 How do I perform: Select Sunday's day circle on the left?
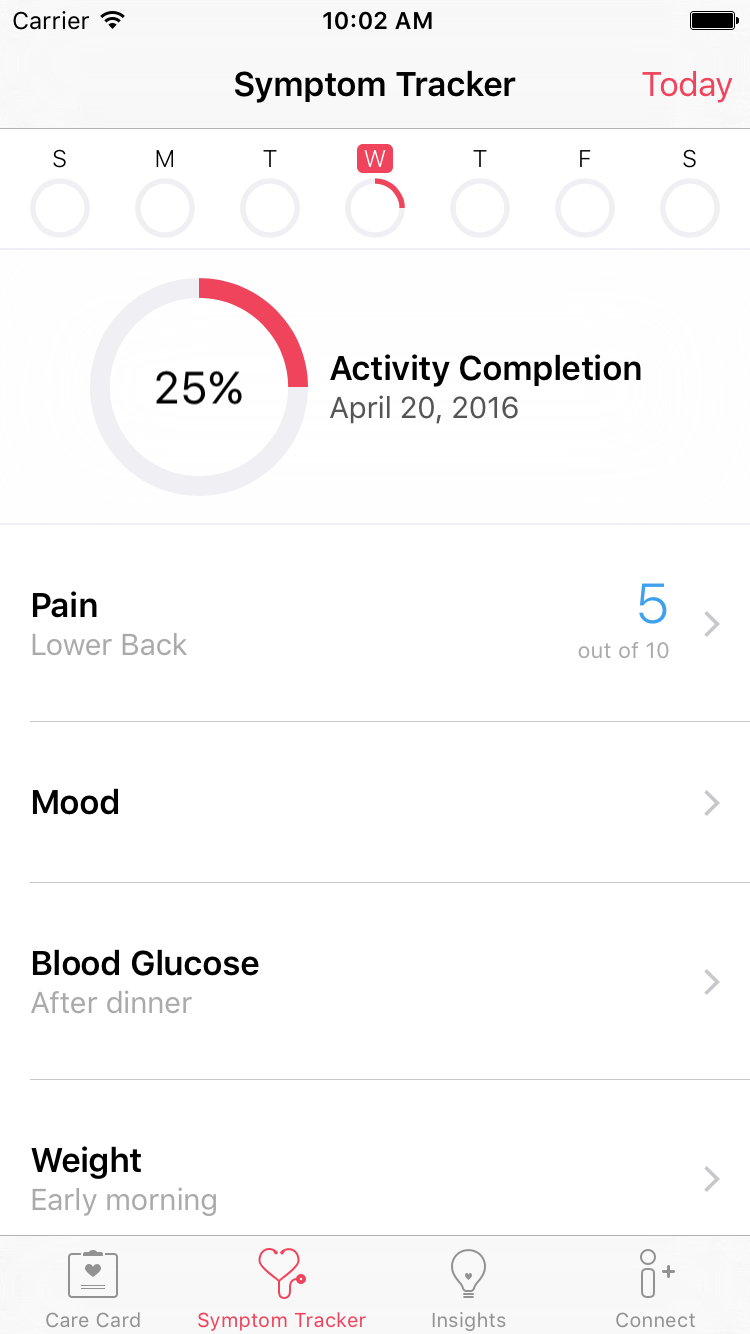(60, 208)
